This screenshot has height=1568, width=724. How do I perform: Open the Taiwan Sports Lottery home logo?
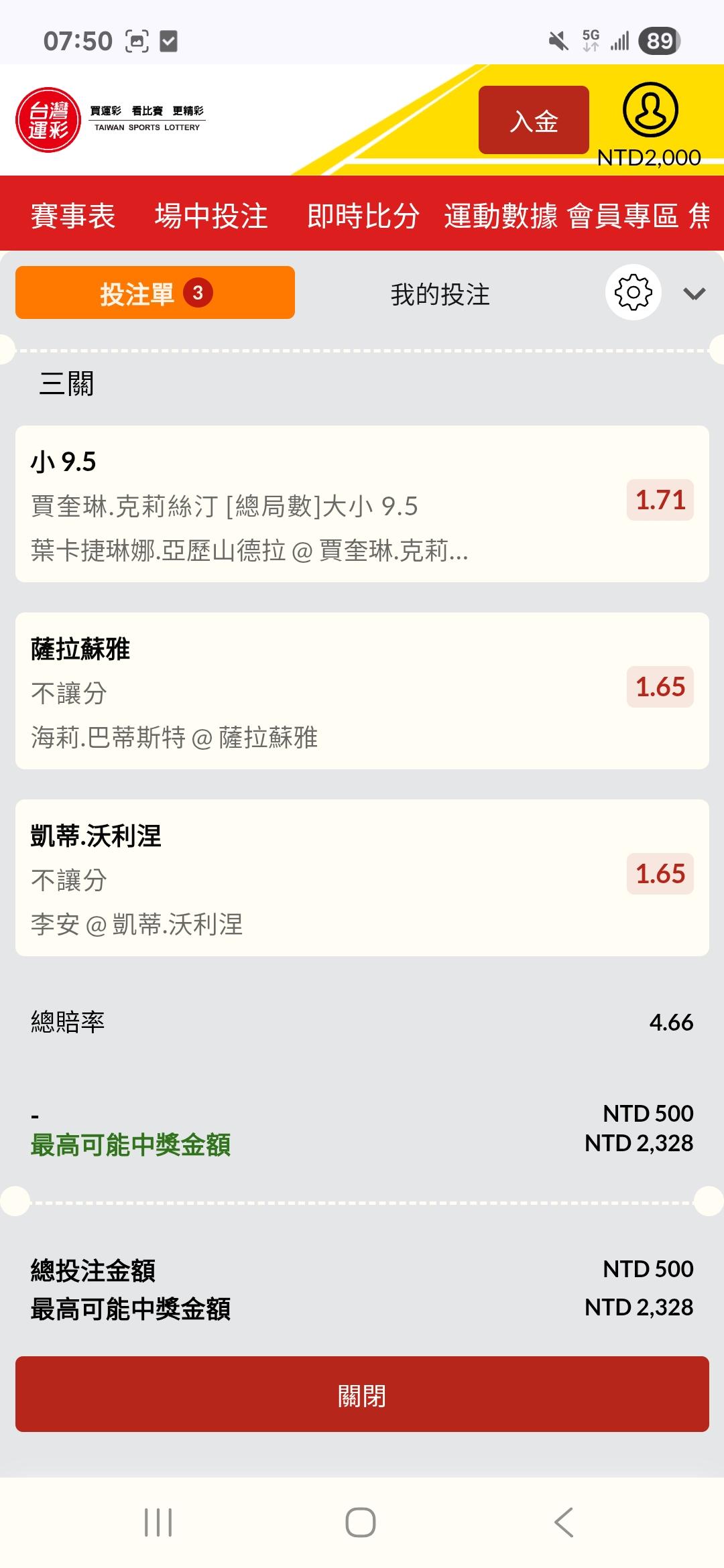(x=48, y=121)
